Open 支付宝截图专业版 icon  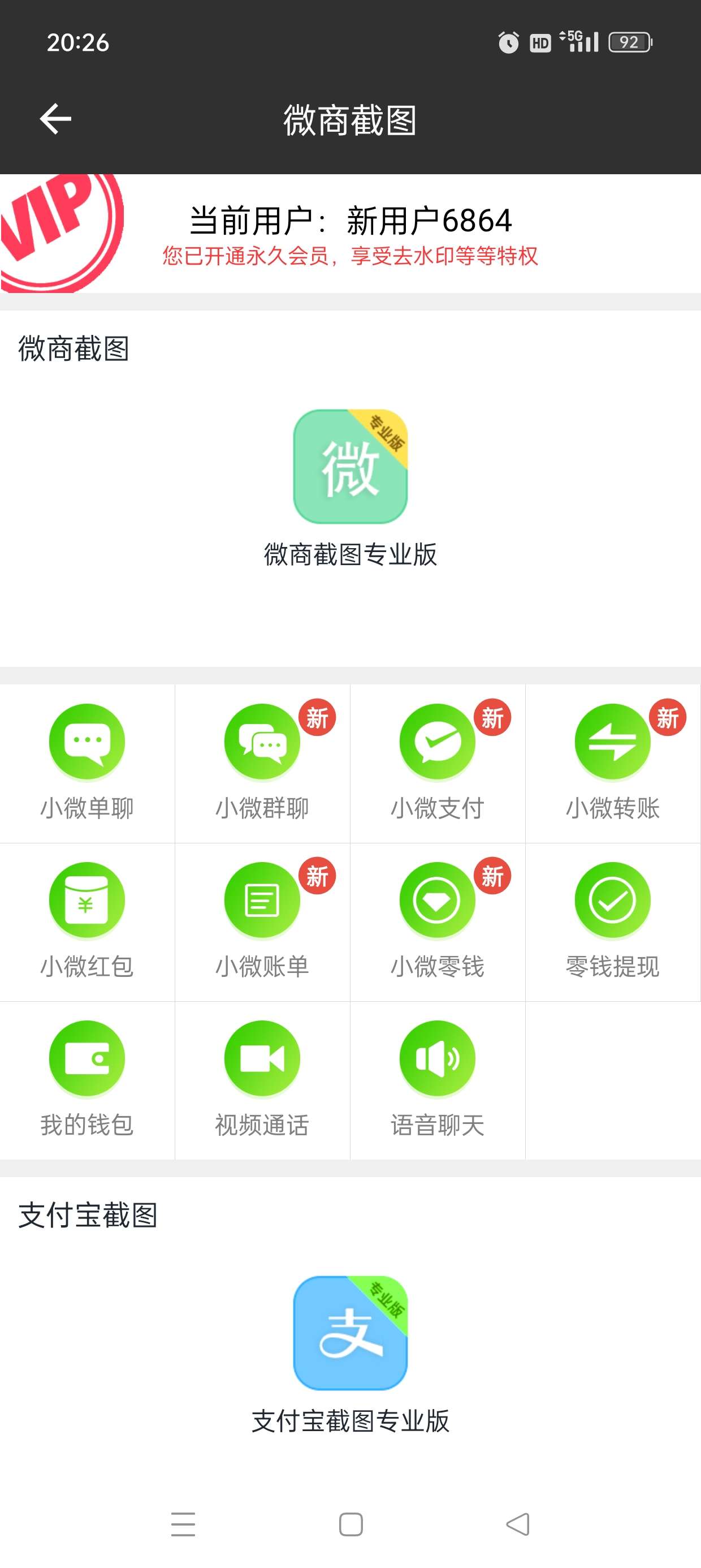pyautogui.click(x=350, y=1333)
